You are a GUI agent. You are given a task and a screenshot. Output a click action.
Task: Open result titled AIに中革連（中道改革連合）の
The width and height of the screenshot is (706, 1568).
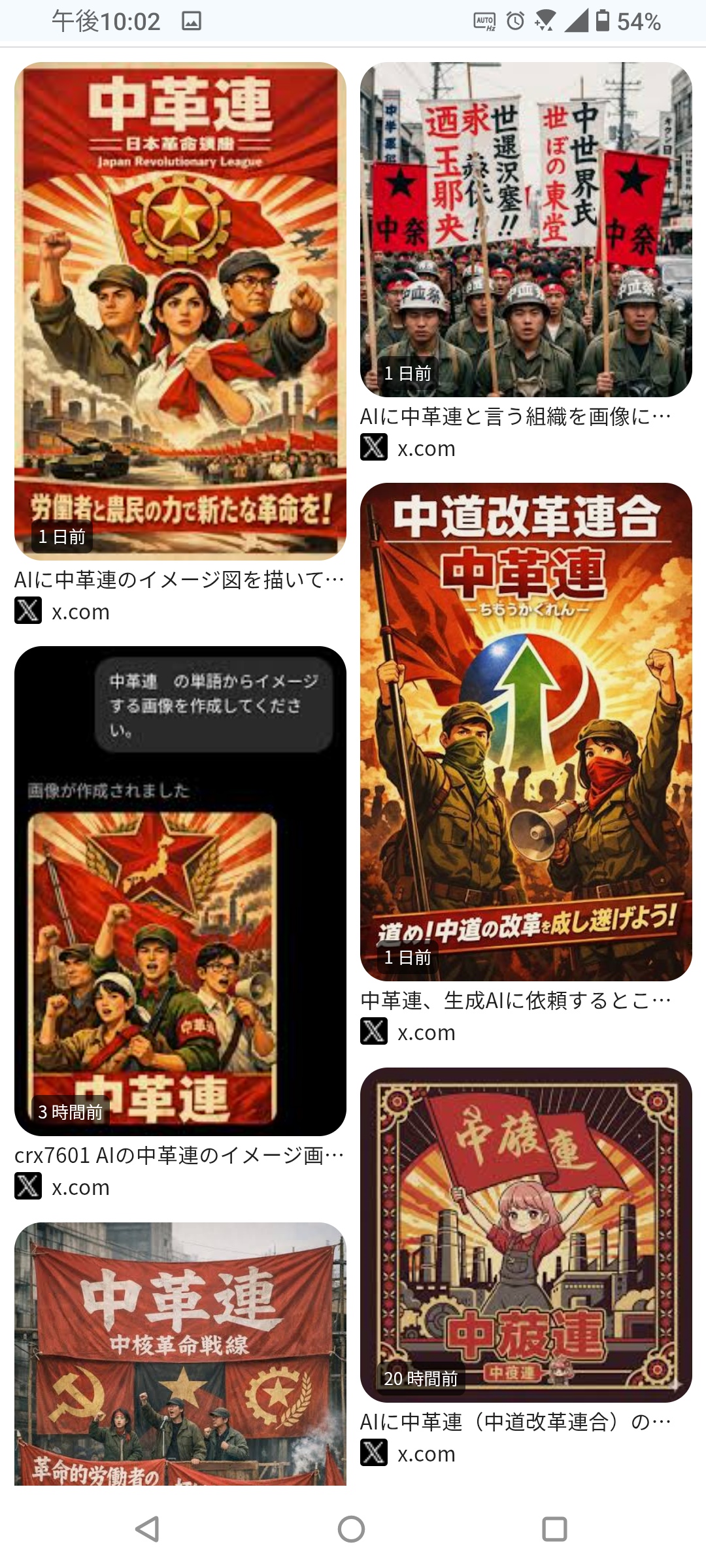(x=515, y=1422)
